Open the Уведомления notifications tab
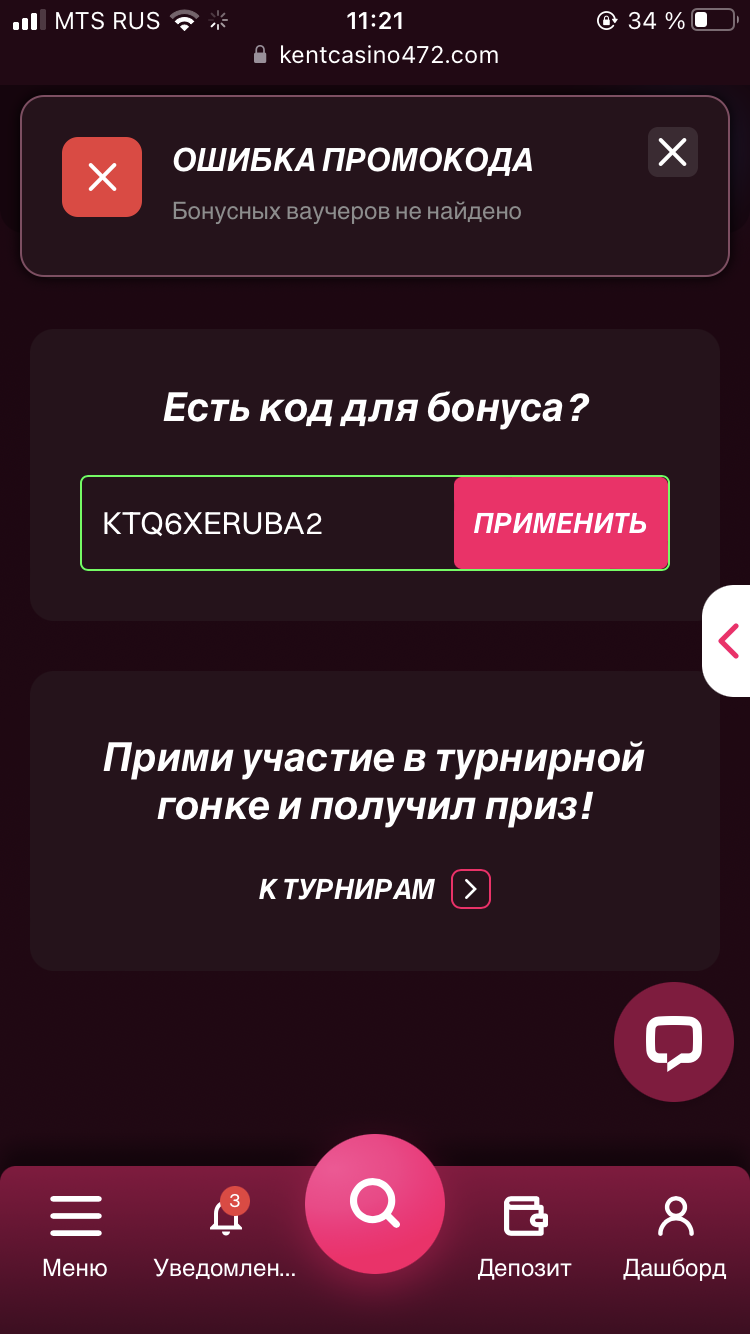This screenshot has width=750, height=1334. [x=226, y=1235]
